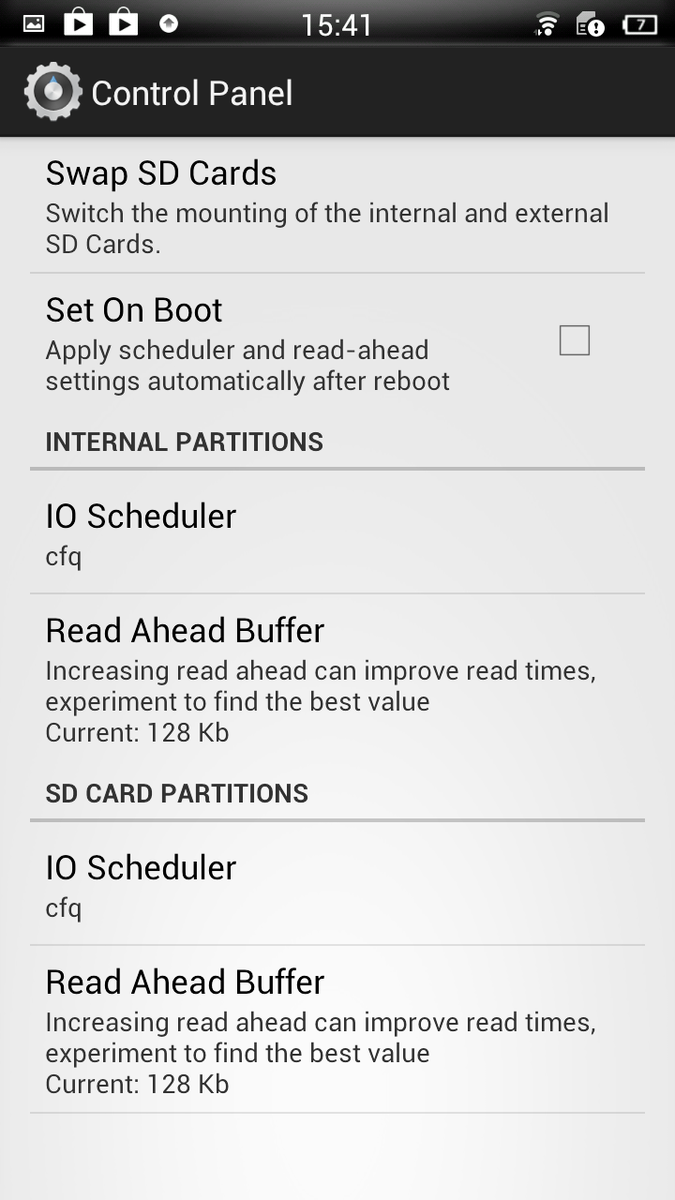Open Read Ahead Buffer under Internal Partitions

click(x=337, y=679)
